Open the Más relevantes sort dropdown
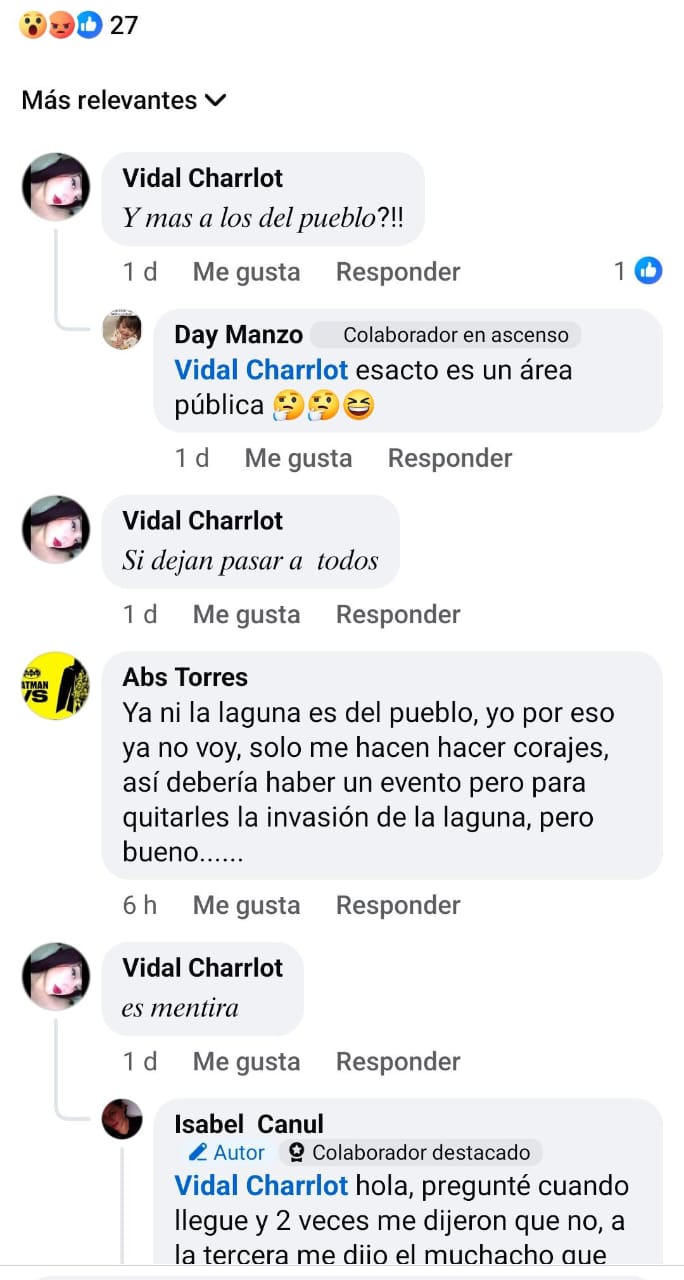This screenshot has width=684, height=1280. pos(124,100)
